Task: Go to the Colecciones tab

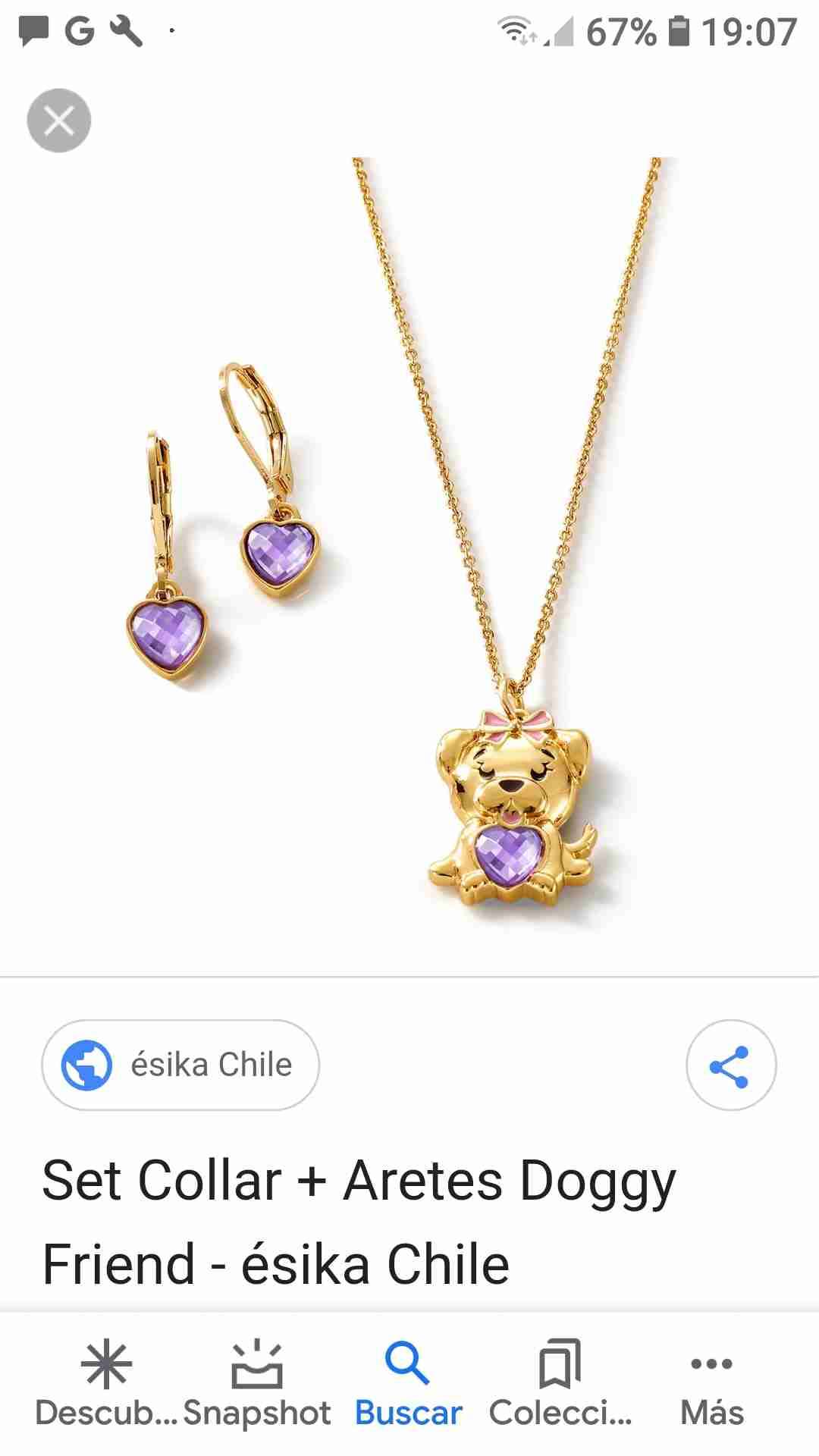Action: [560, 1385]
